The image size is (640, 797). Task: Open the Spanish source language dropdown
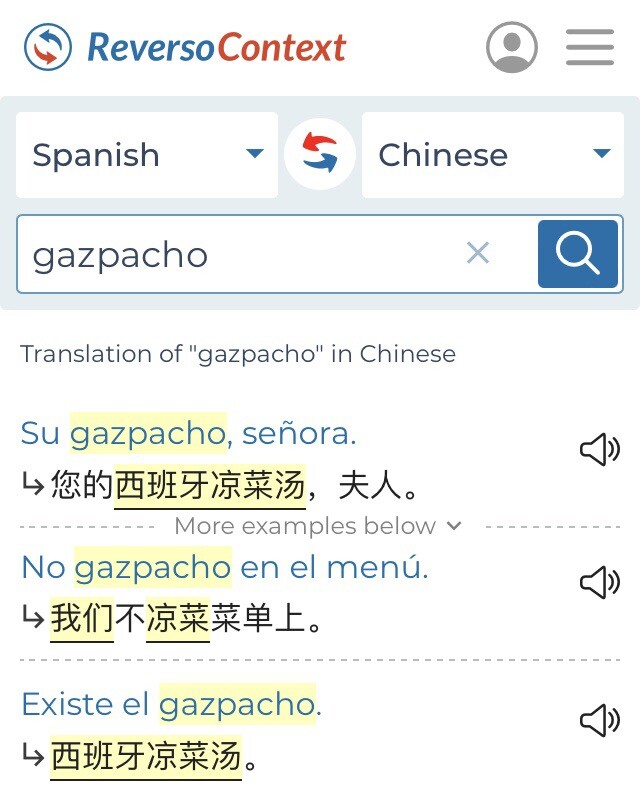(x=147, y=155)
